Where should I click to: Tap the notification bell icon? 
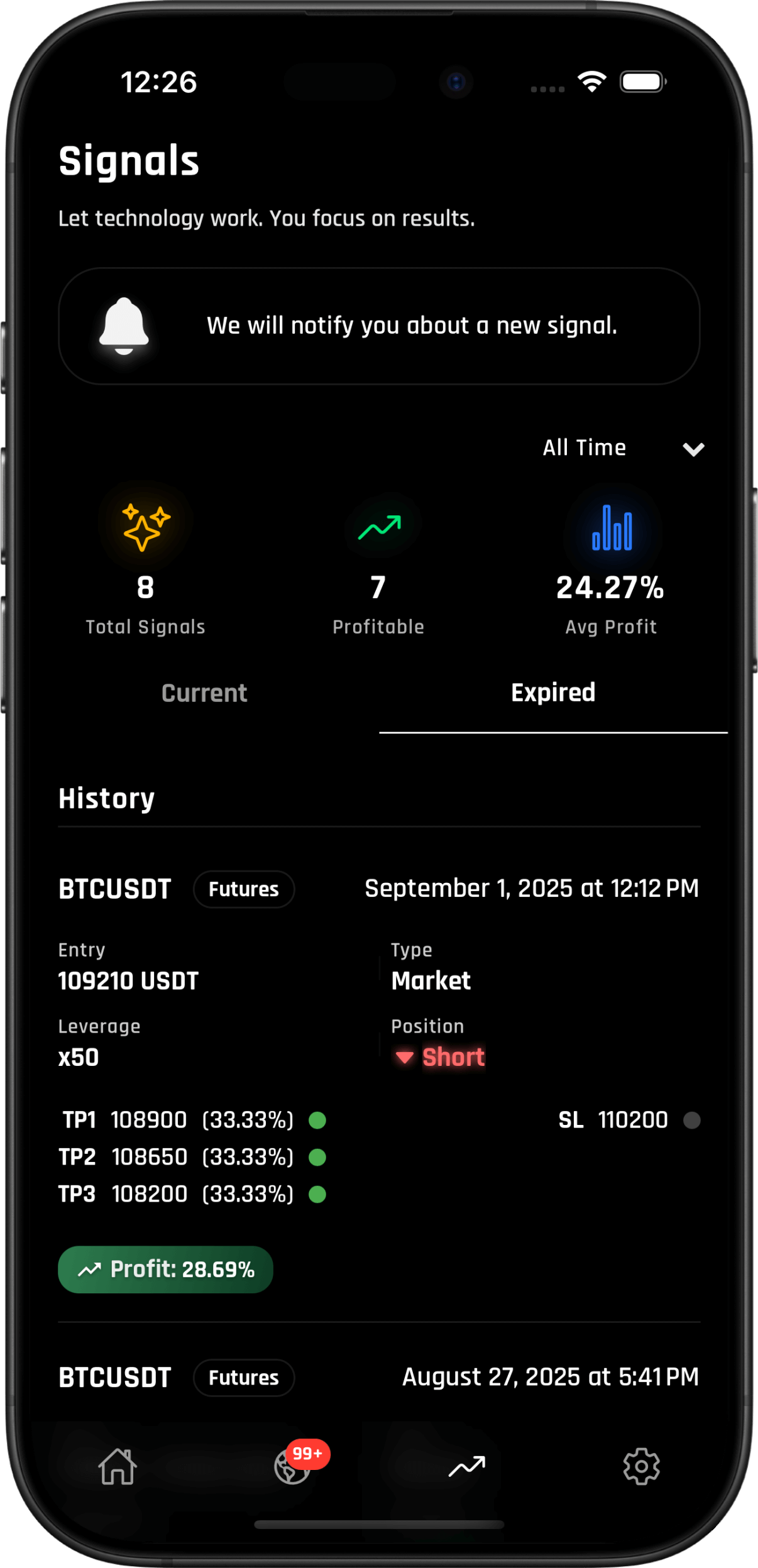124,326
